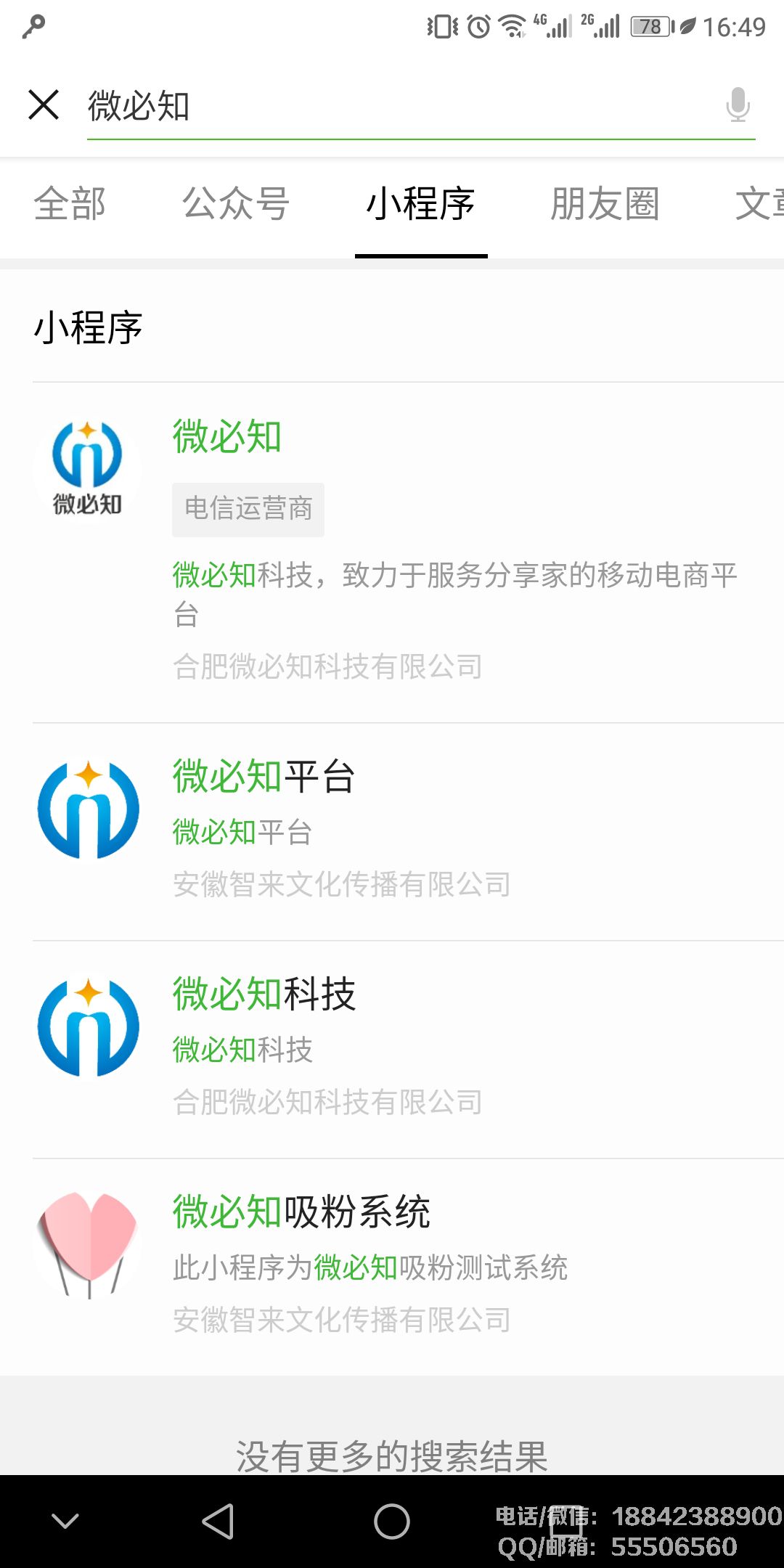The image size is (784, 1568).
Task: Open the 微必知平台 mini program result
Action: click(x=407, y=831)
